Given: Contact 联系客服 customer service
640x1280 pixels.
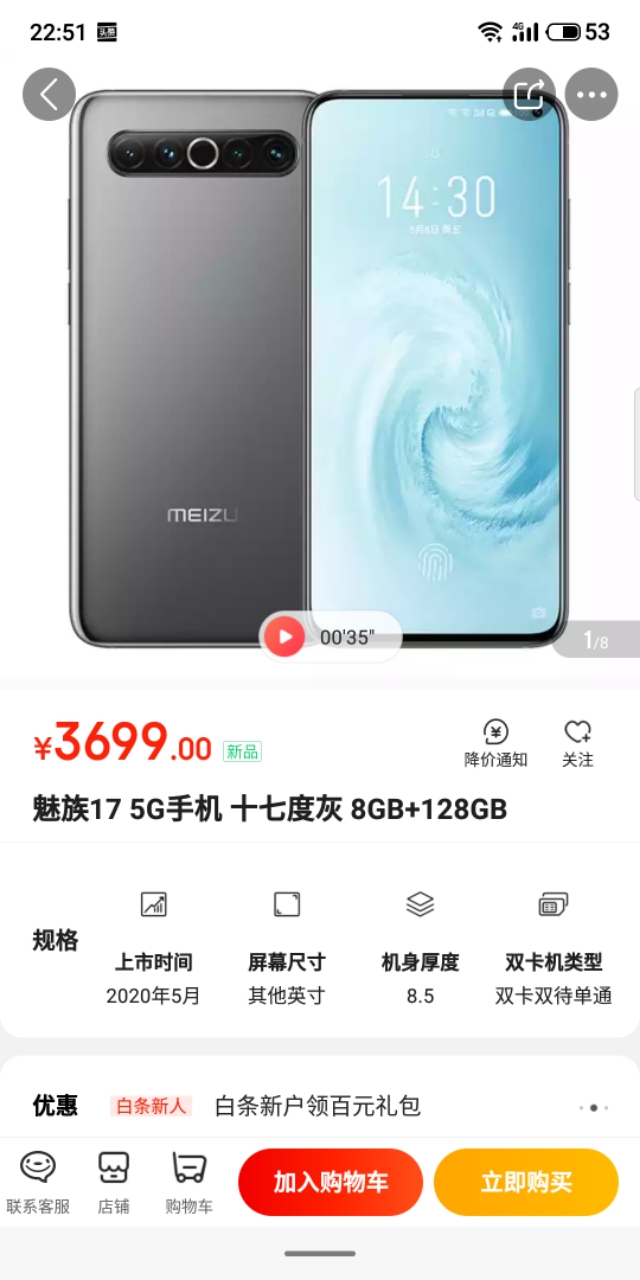Looking at the screenshot, I should coord(38,1181).
